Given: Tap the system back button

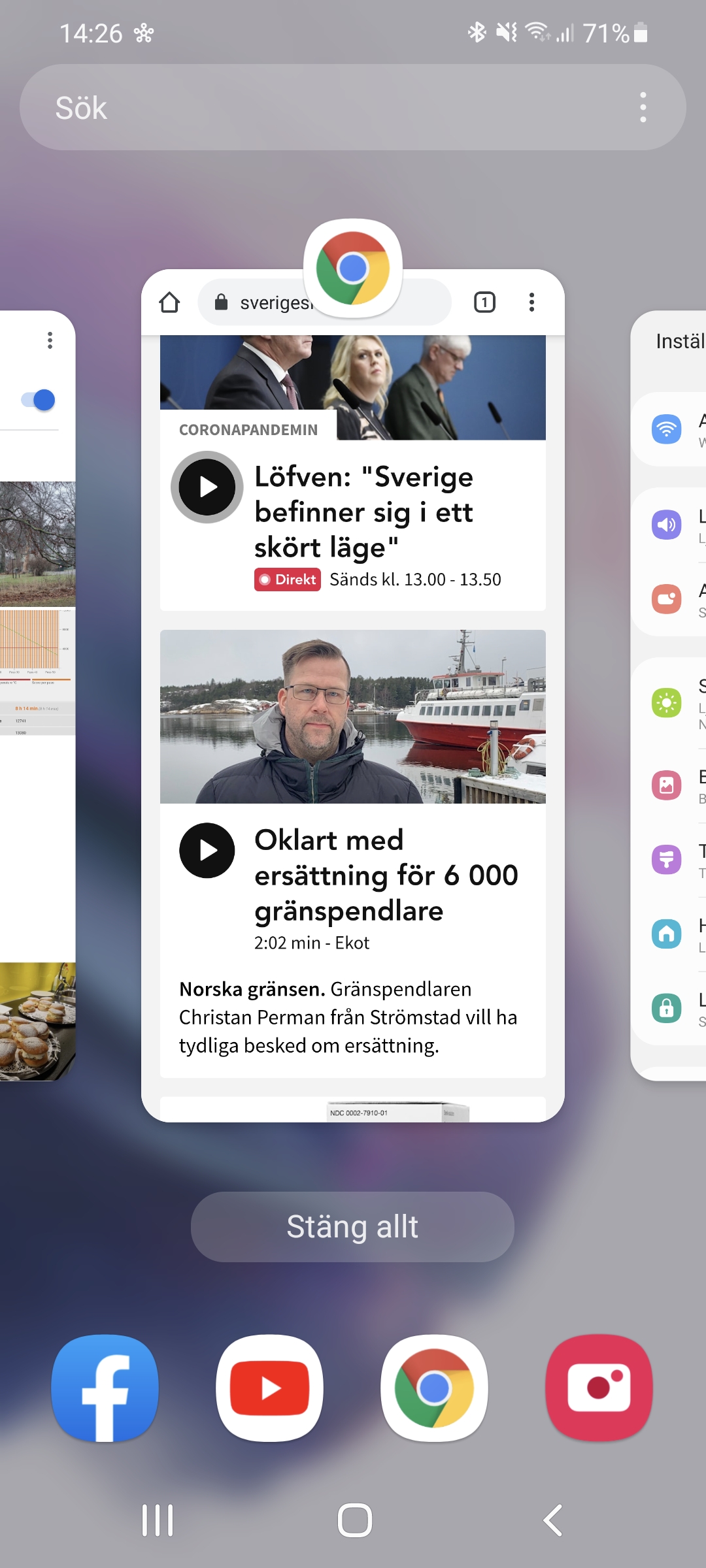Looking at the screenshot, I should coord(552,1520).
